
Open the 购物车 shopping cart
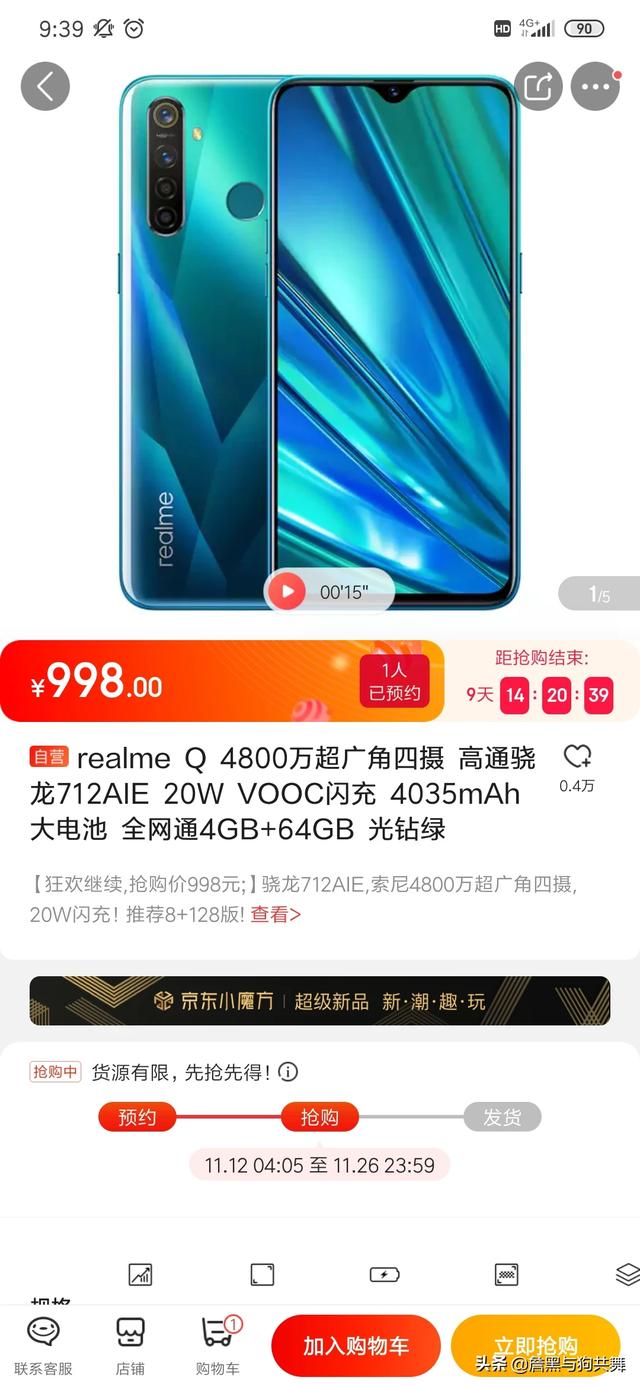pyautogui.click(x=217, y=1345)
